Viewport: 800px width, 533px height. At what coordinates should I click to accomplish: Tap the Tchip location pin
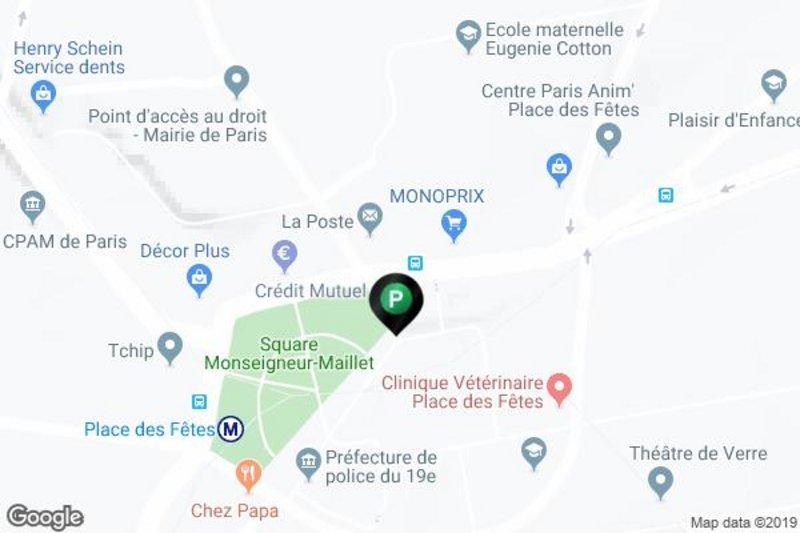[x=171, y=348]
